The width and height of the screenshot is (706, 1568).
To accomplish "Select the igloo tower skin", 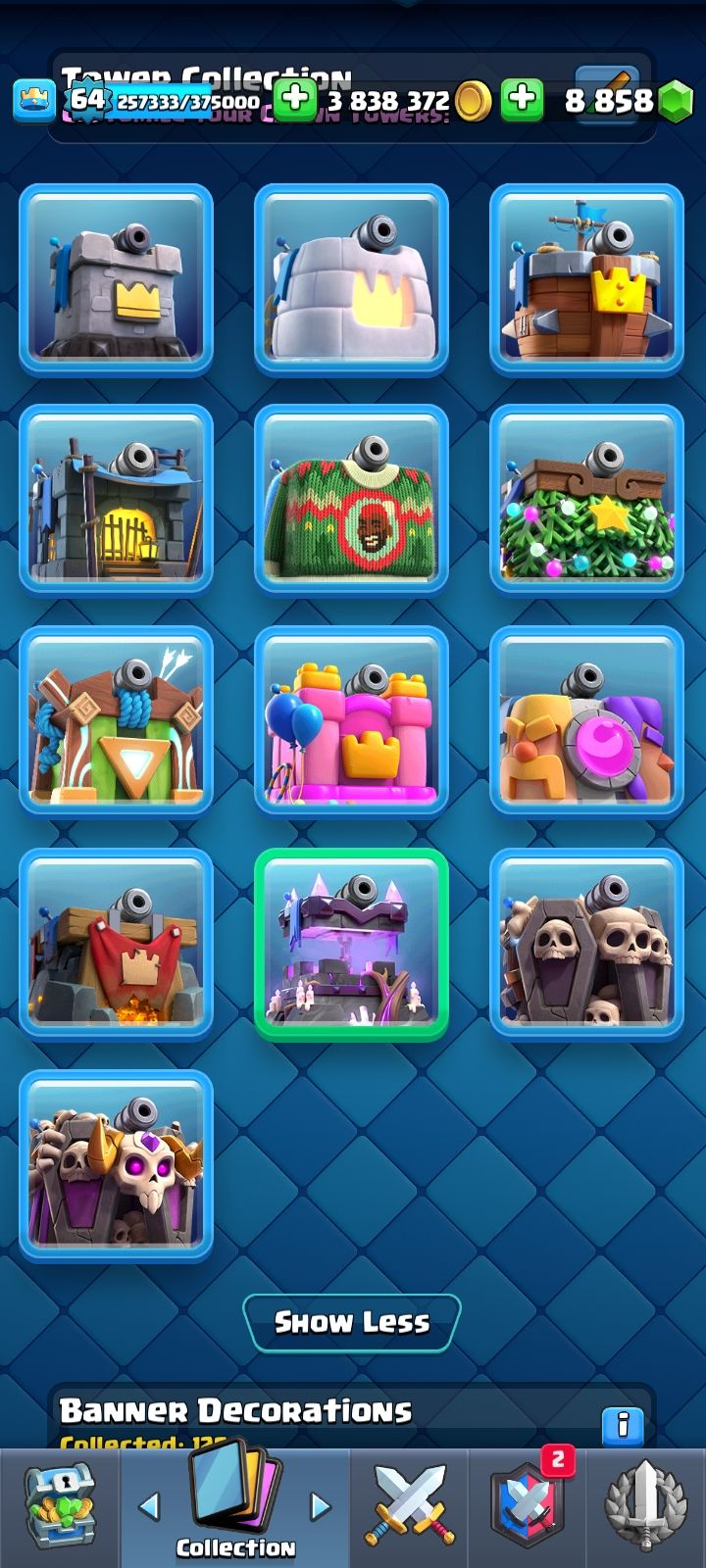I will coord(351,279).
